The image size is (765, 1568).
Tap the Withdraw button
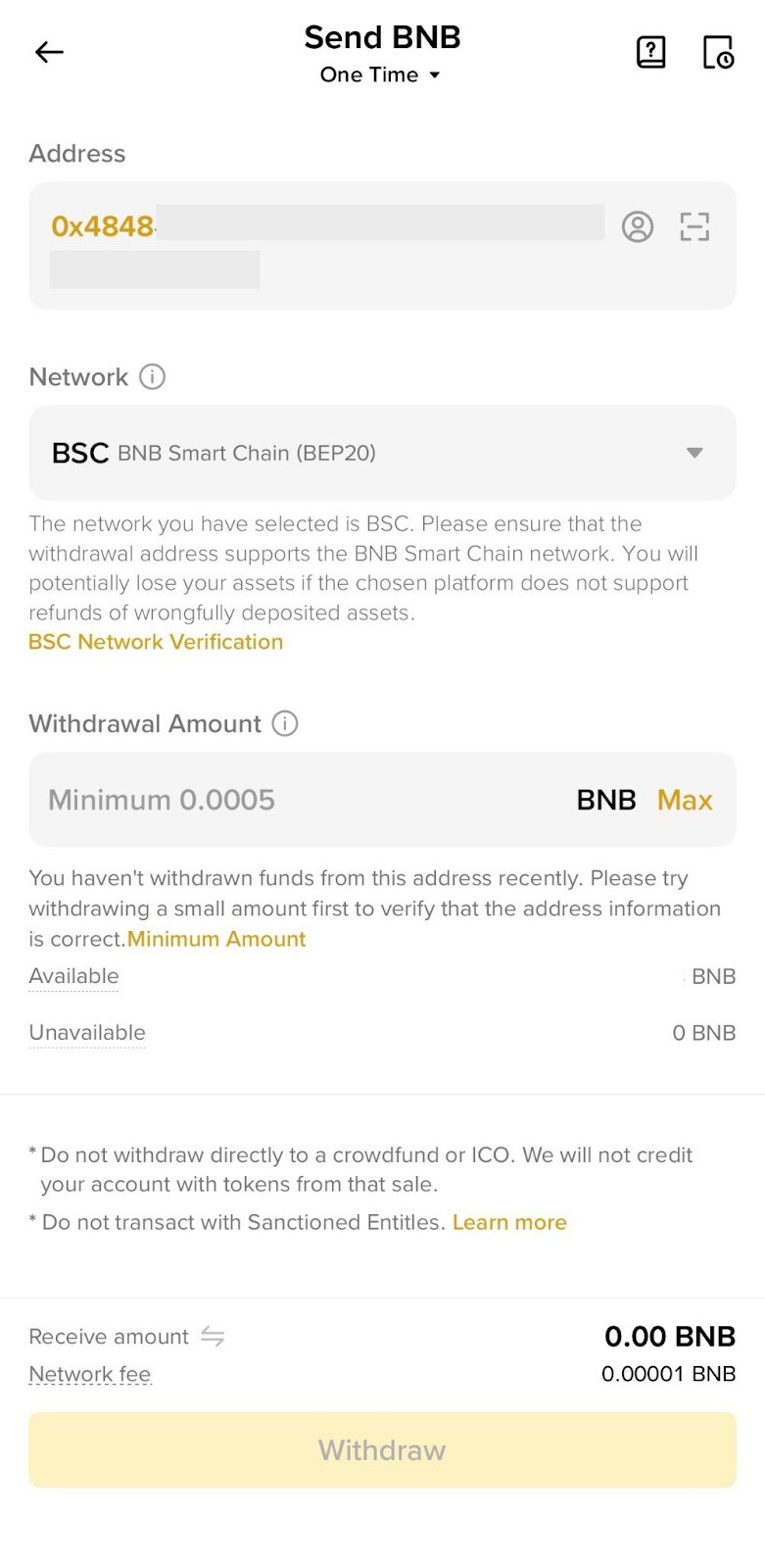pos(382,1449)
